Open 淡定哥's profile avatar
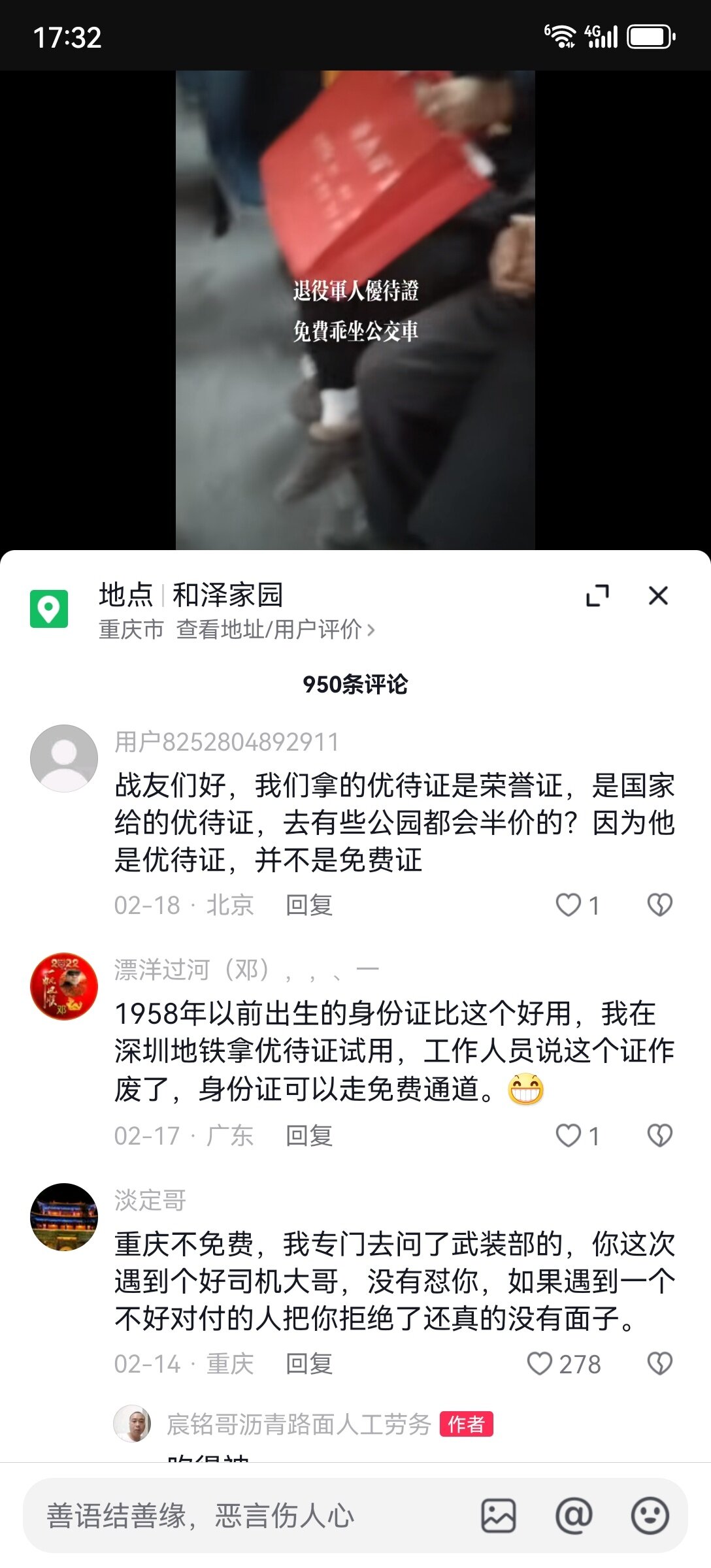 click(x=64, y=1217)
